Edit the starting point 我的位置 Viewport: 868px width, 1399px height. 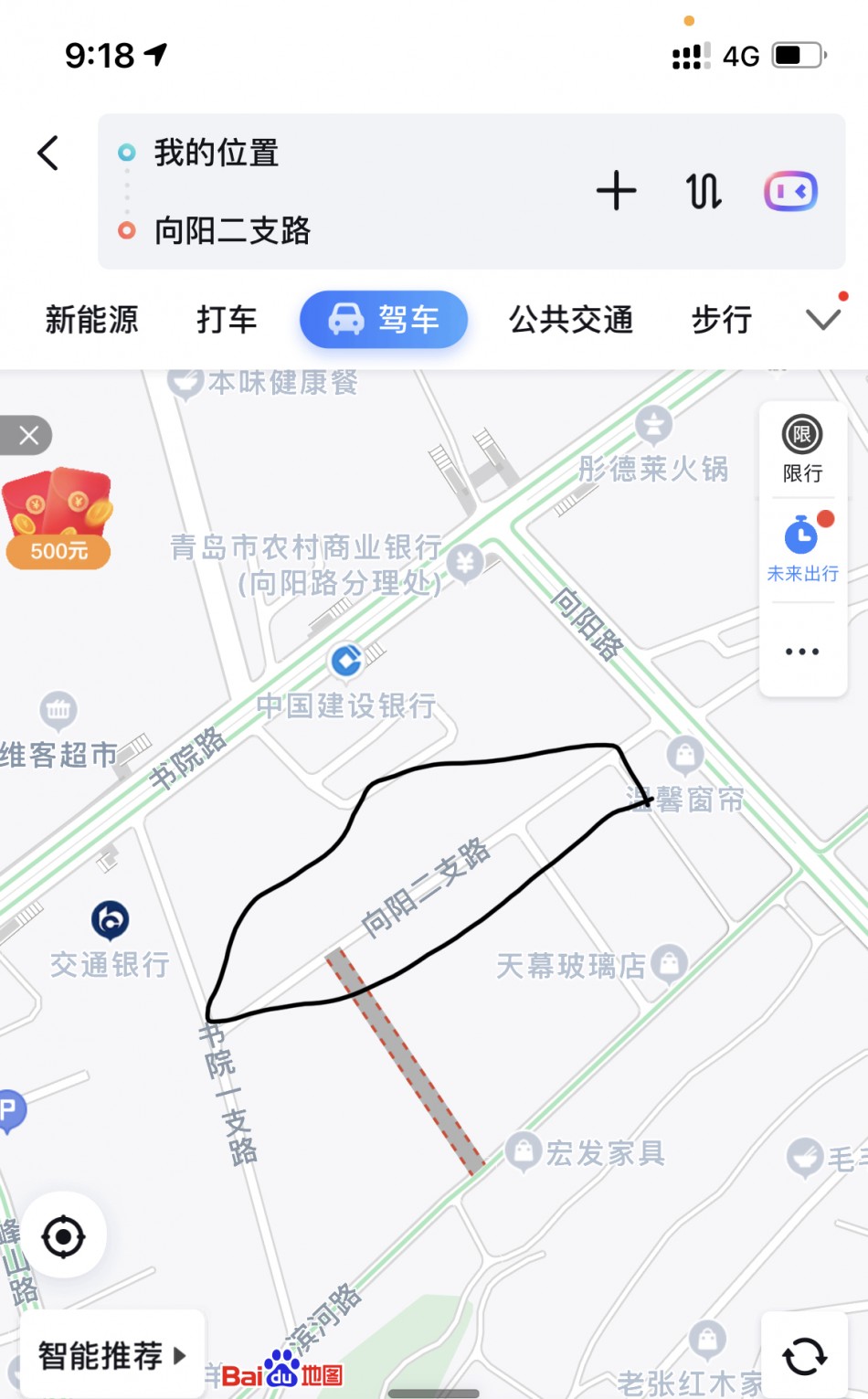(217, 153)
